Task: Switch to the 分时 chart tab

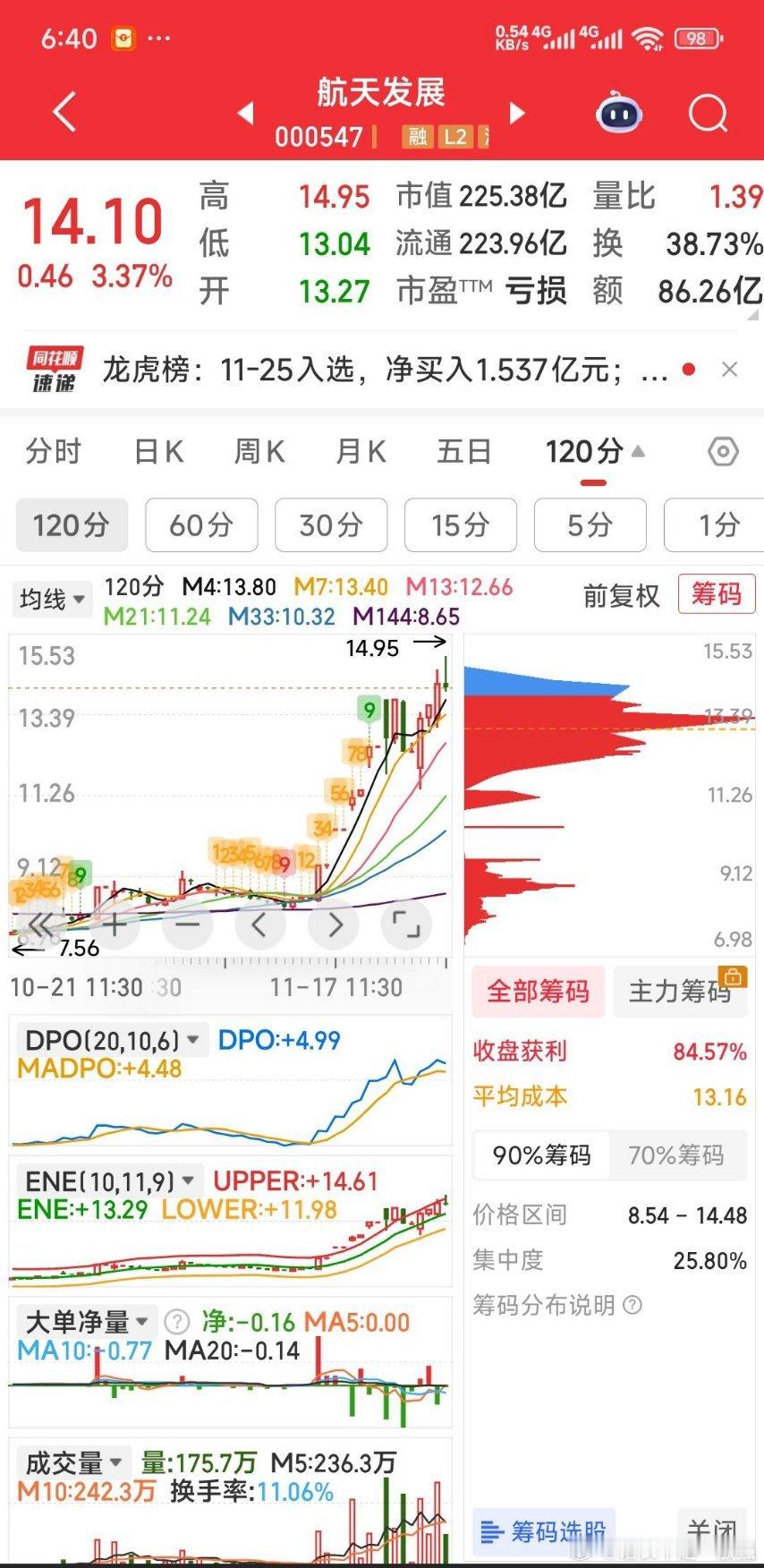Action: [x=54, y=452]
